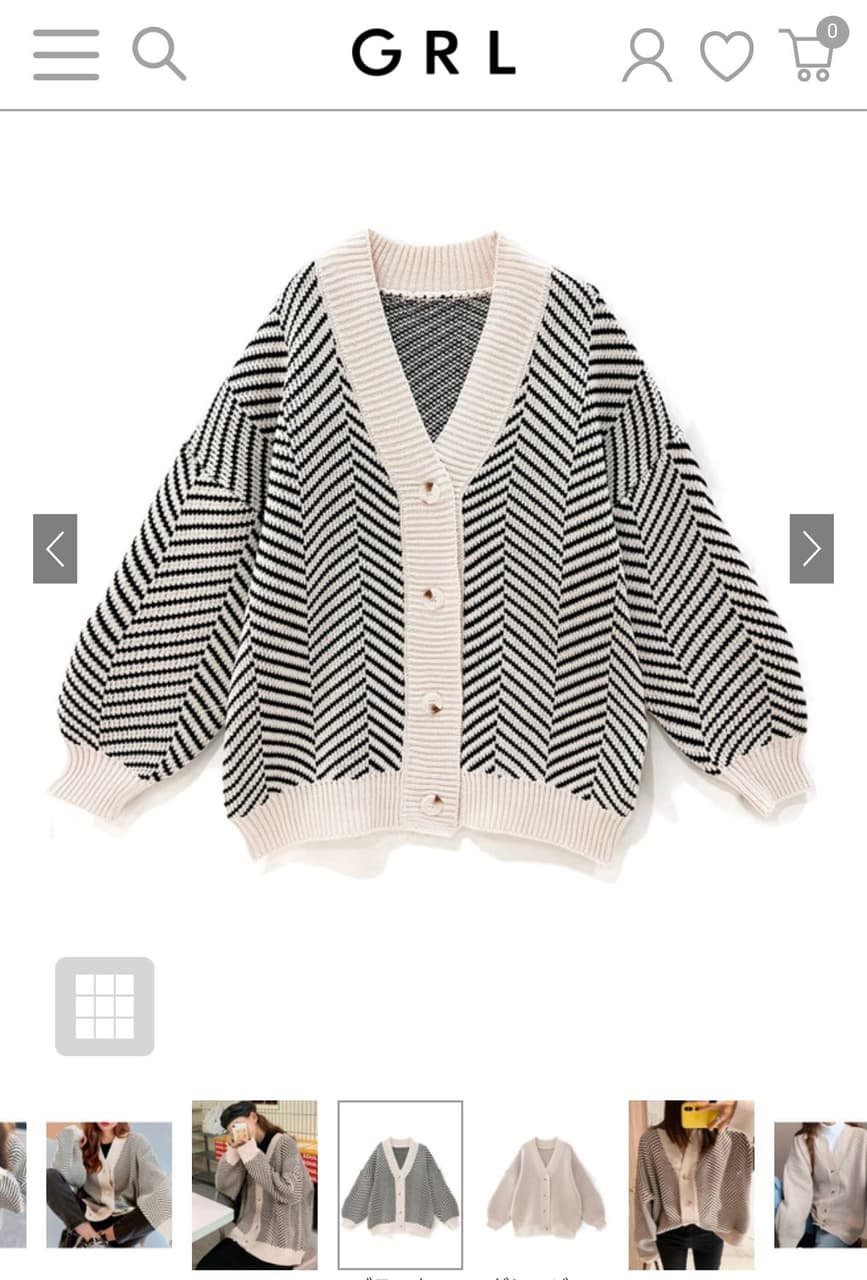Open the search magnifier
This screenshot has height=1280, width=867.
click(x=159, y=53)
